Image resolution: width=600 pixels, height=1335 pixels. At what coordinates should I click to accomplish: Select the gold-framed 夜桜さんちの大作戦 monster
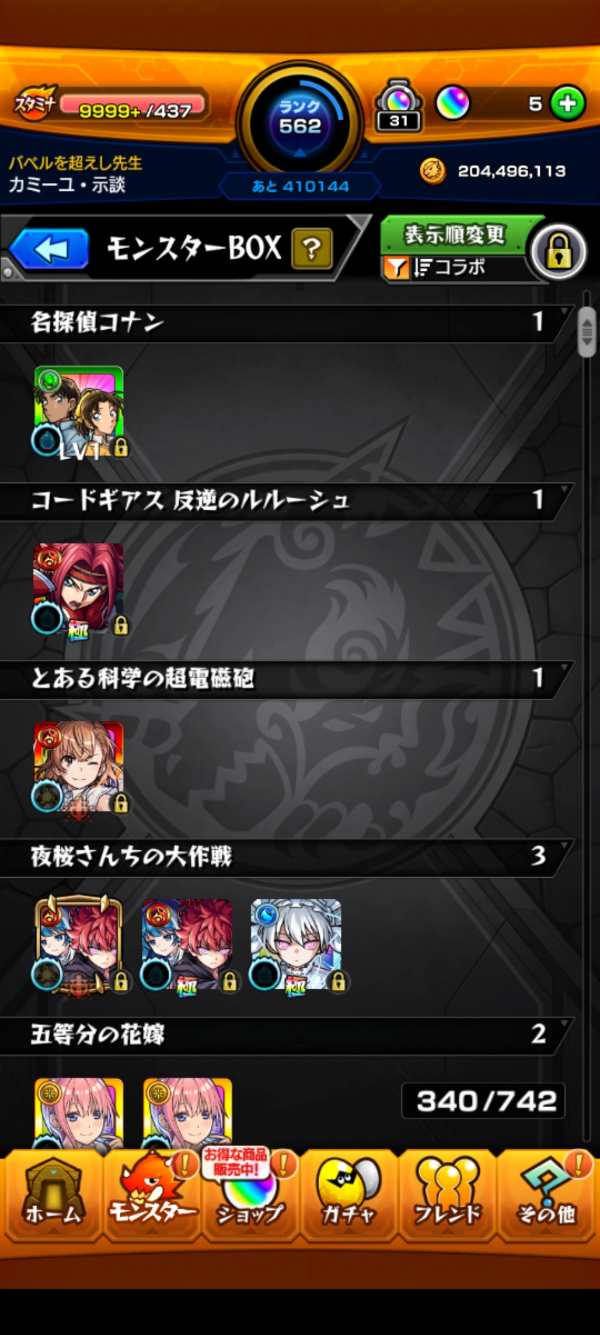[78, 945]
